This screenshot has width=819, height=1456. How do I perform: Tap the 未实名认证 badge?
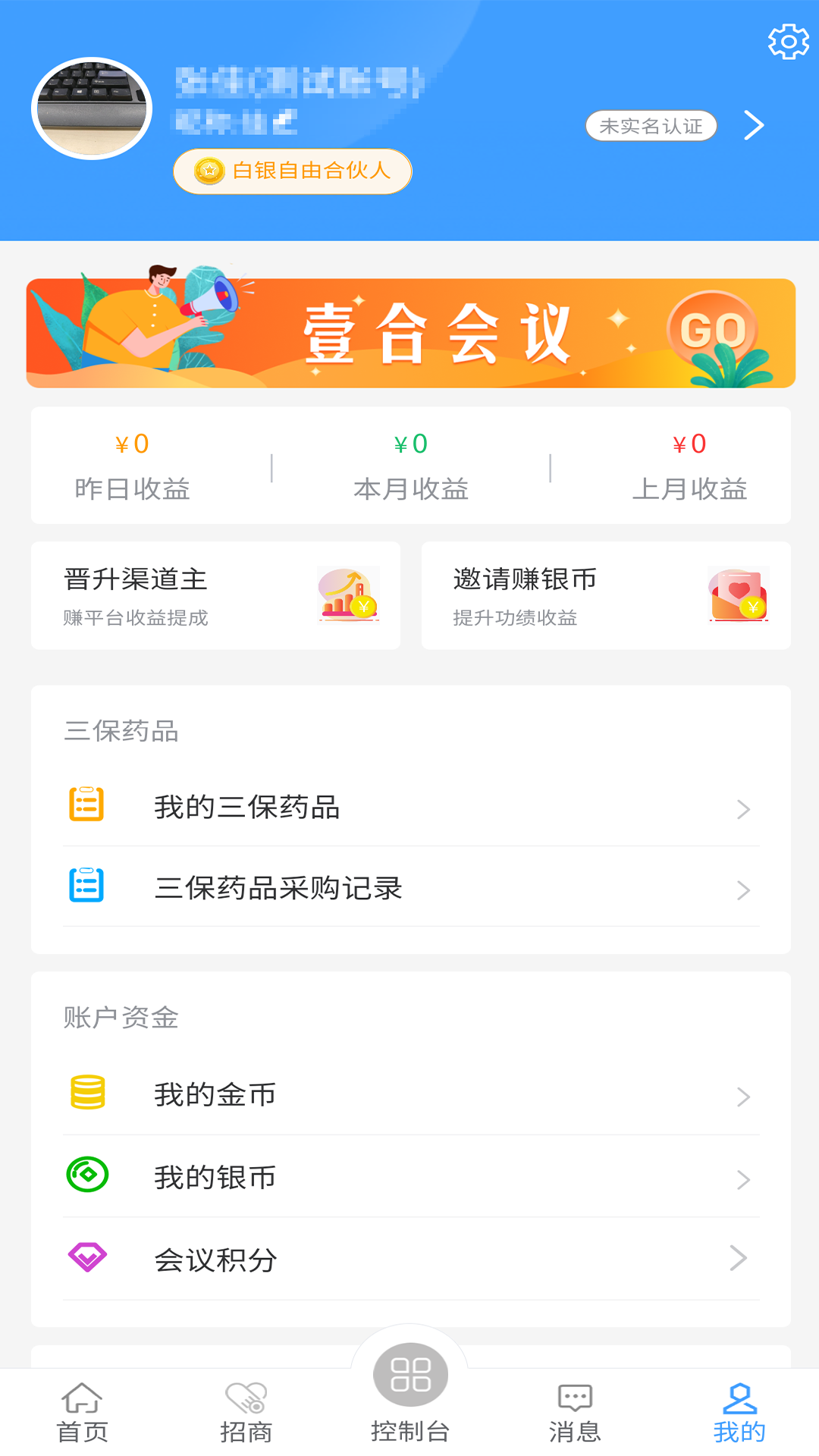(x=651, y=126)
